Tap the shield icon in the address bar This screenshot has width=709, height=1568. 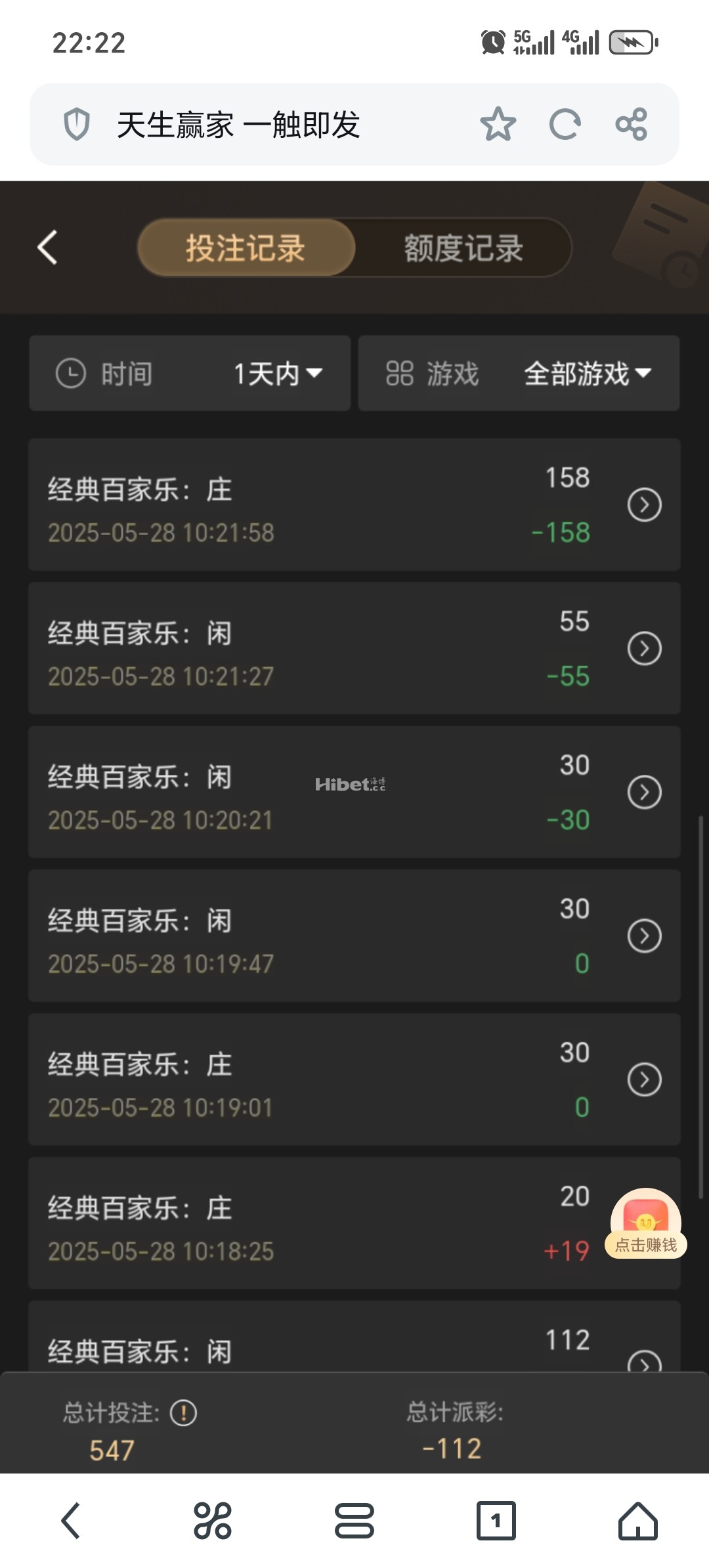pyautogui.click(x=77, y=124)
